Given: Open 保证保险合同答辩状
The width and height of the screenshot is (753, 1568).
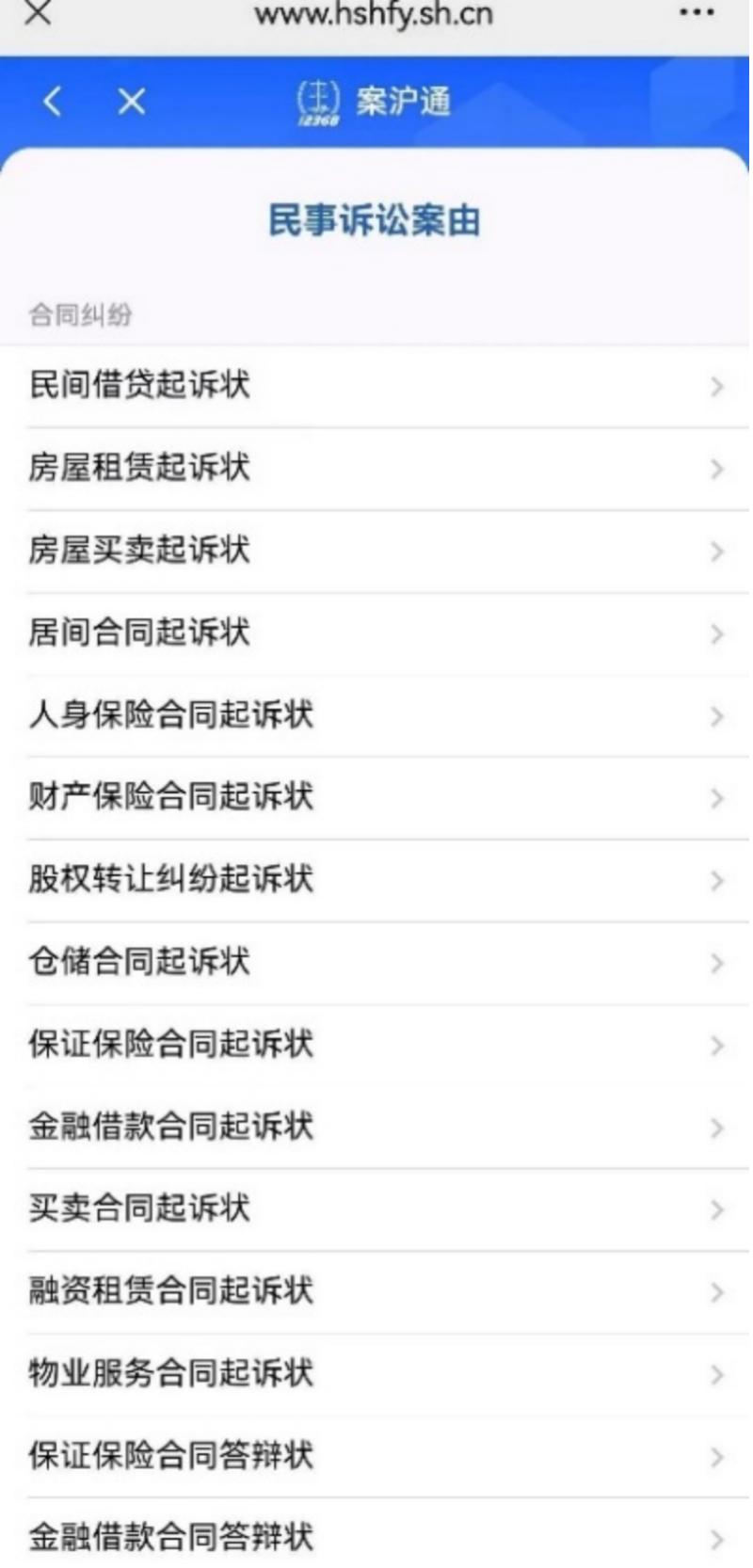Looking at the screenshot, I should pyautogui.click(x=376, y=1456).
